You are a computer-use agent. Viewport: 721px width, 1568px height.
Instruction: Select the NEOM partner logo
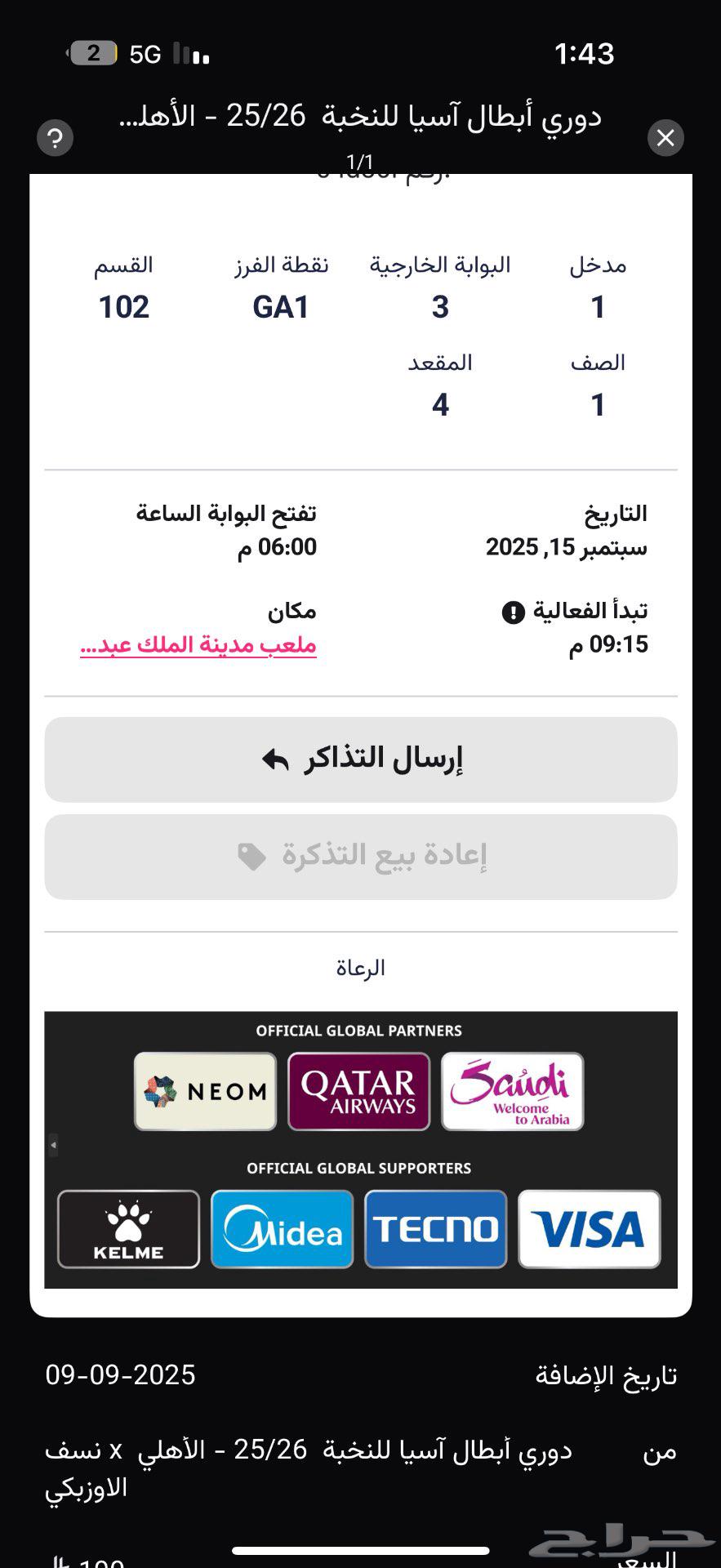204,1090
